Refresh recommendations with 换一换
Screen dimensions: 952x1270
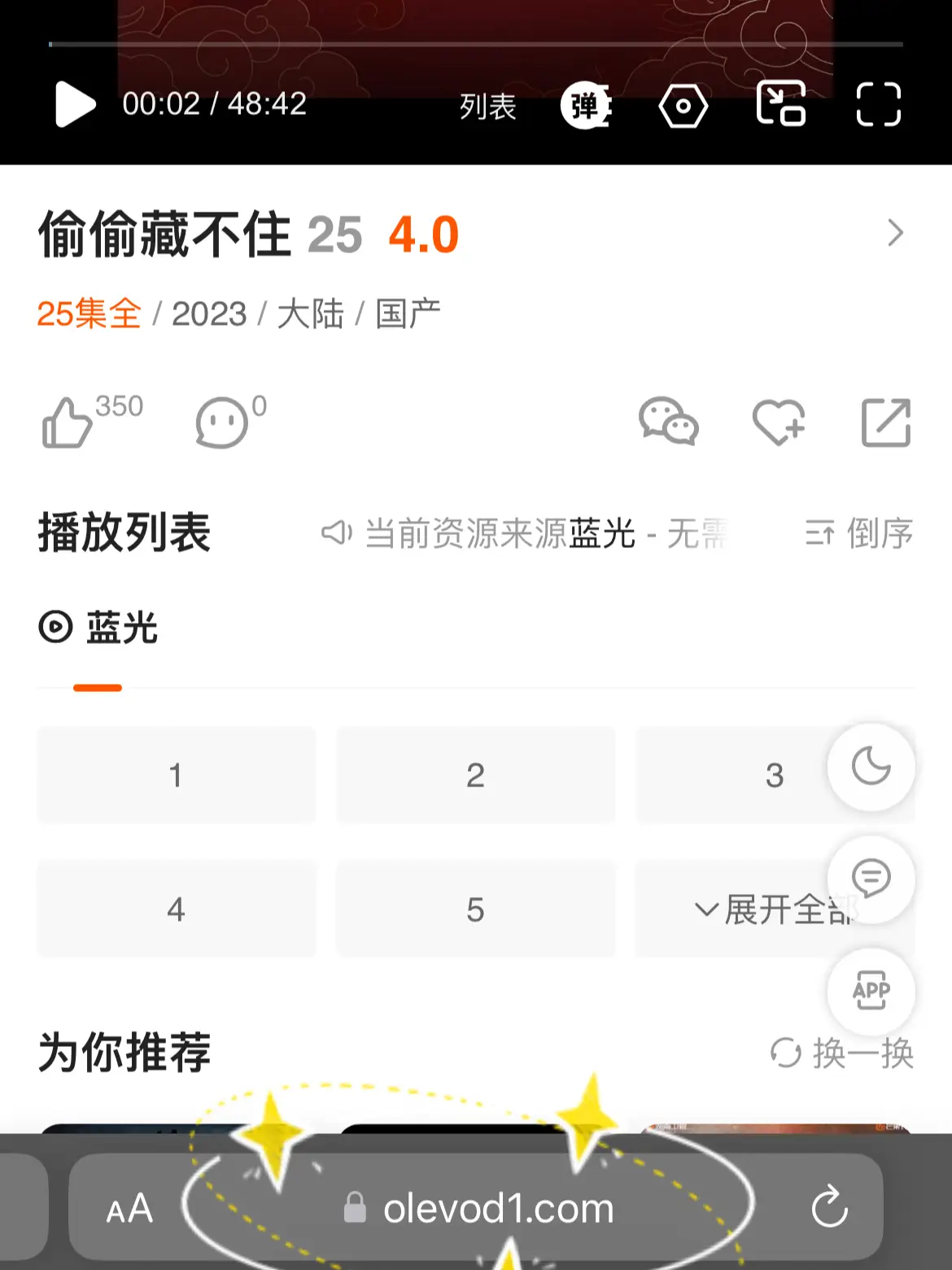pos(843,1053)
